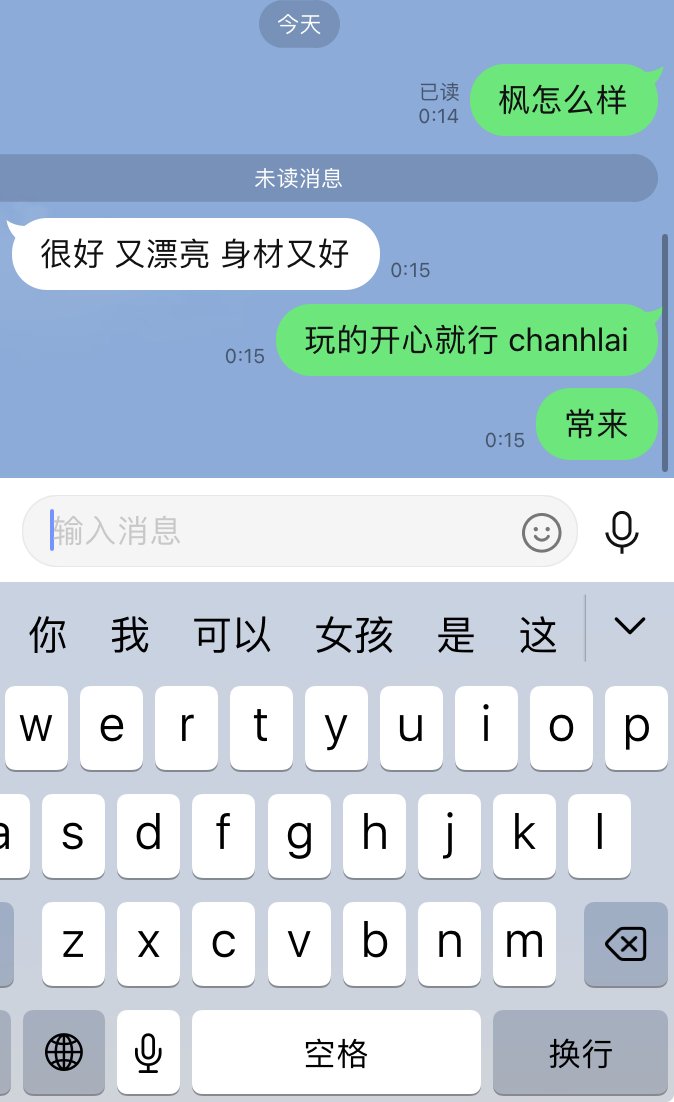Viewport: 674px width, 1102px height.
Task: Pick the candidate word 你
Action: point(48,635)
